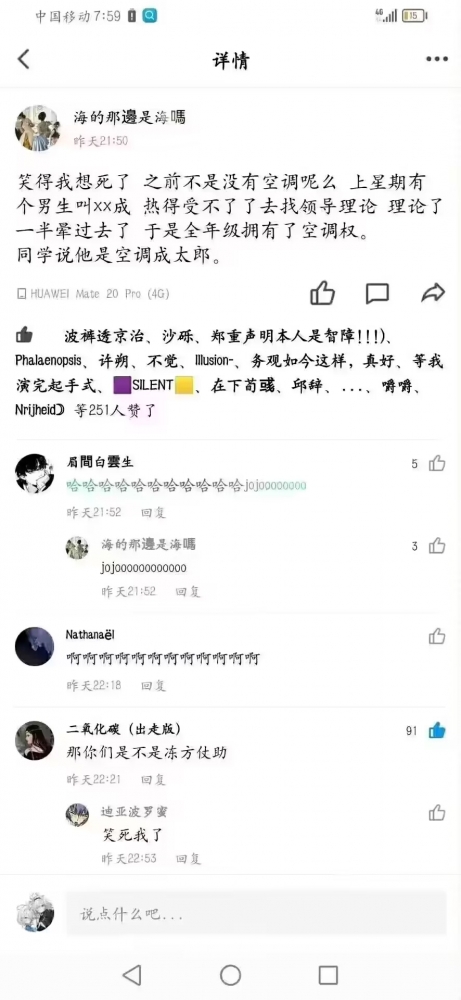Open the three-dot overflow menu
The image size is (461, 1000).
437,59
